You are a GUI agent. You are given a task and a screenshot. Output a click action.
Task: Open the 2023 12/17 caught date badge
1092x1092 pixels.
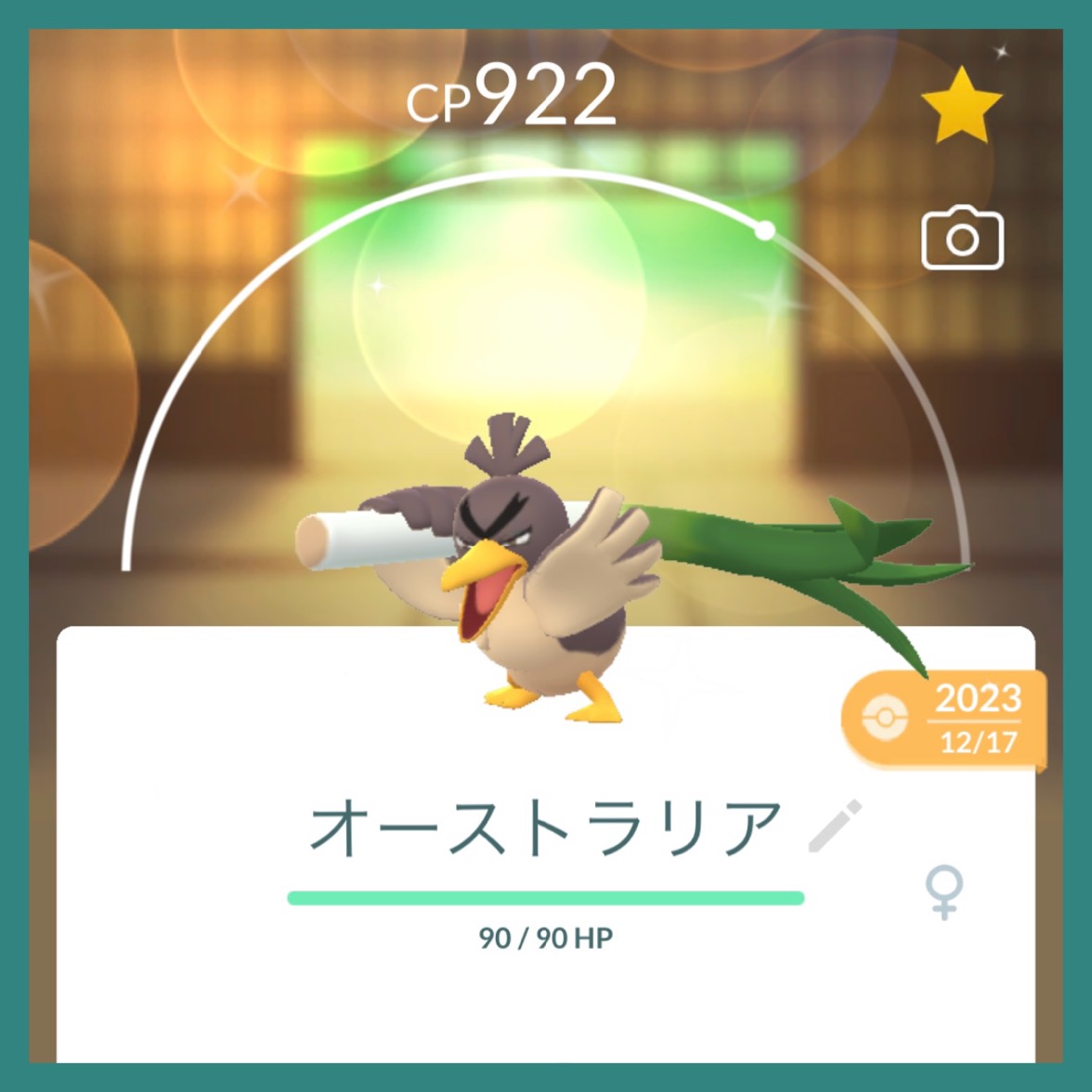coord(945,720)
